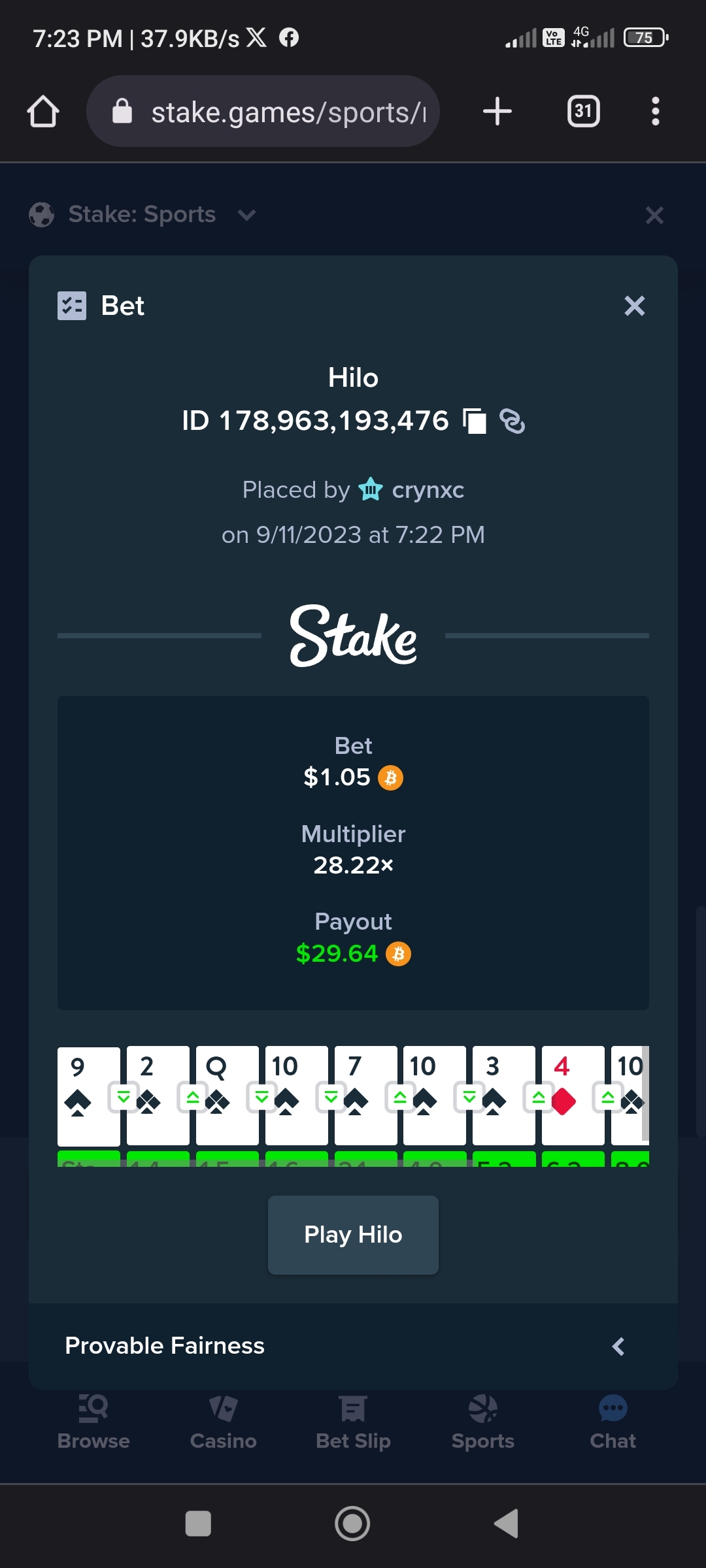Screen dimensions: 706x1568
Task: Tap the Play Hilo button
Action: [x=353, y=1235]
